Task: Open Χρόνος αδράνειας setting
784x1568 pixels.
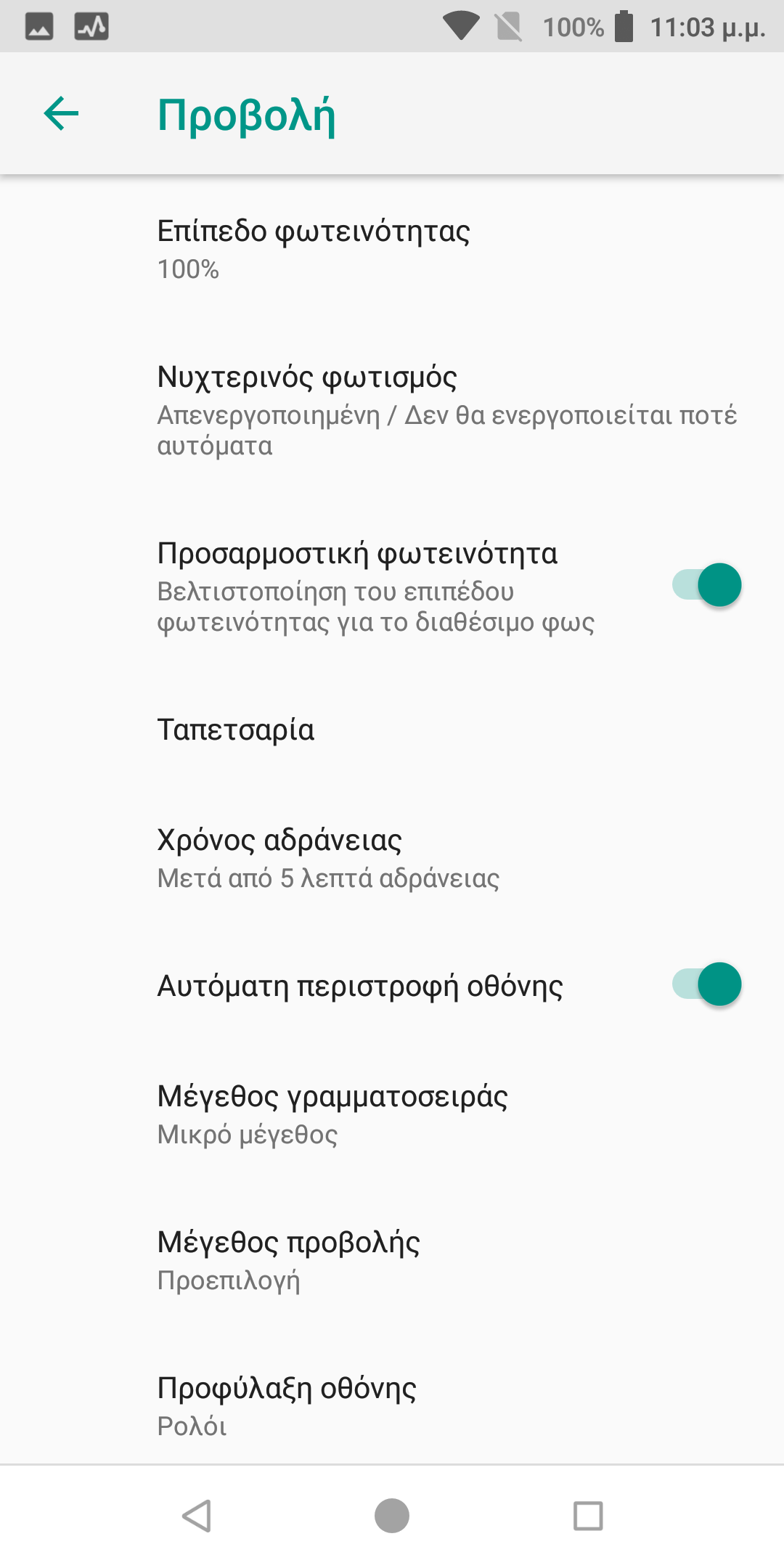Action: point(392,858)
